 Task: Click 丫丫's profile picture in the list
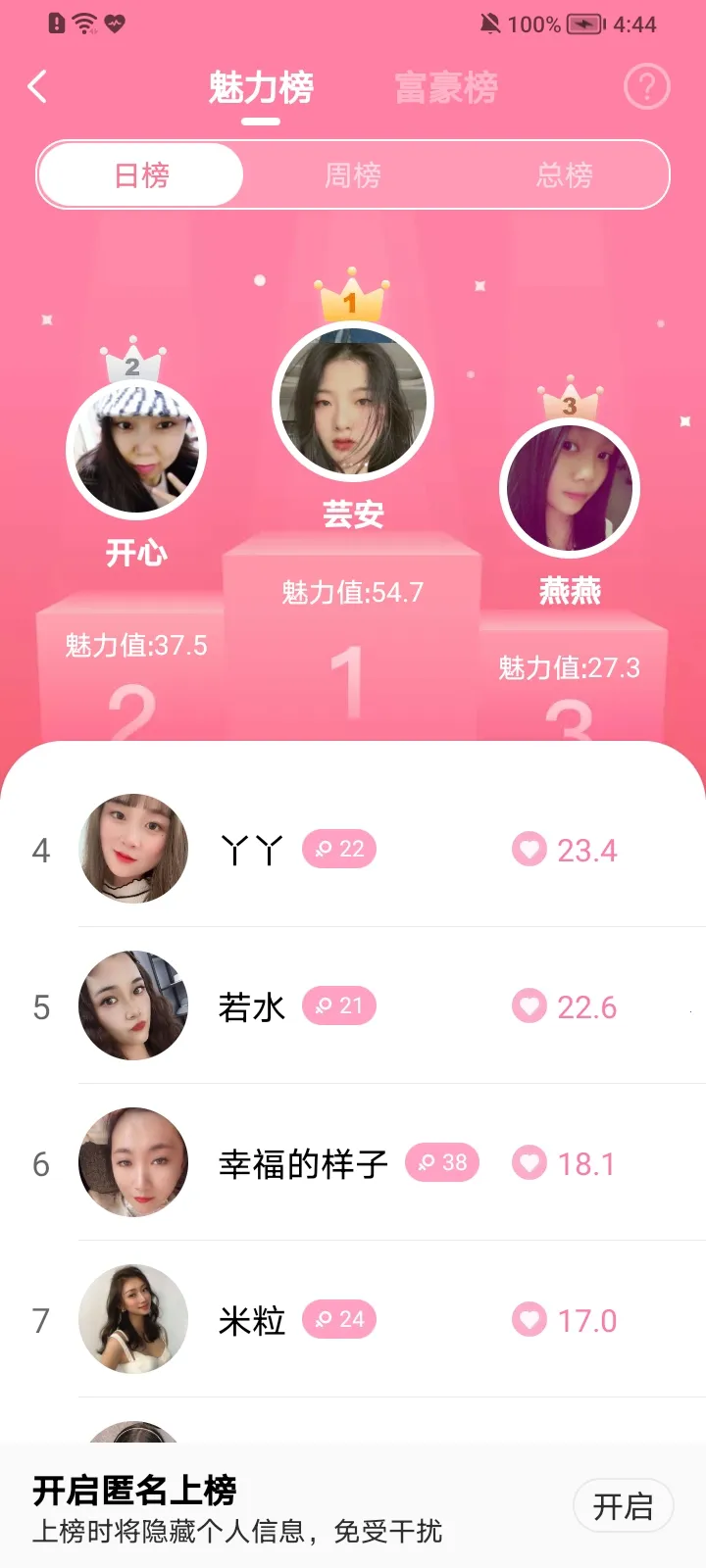point(133,850)
